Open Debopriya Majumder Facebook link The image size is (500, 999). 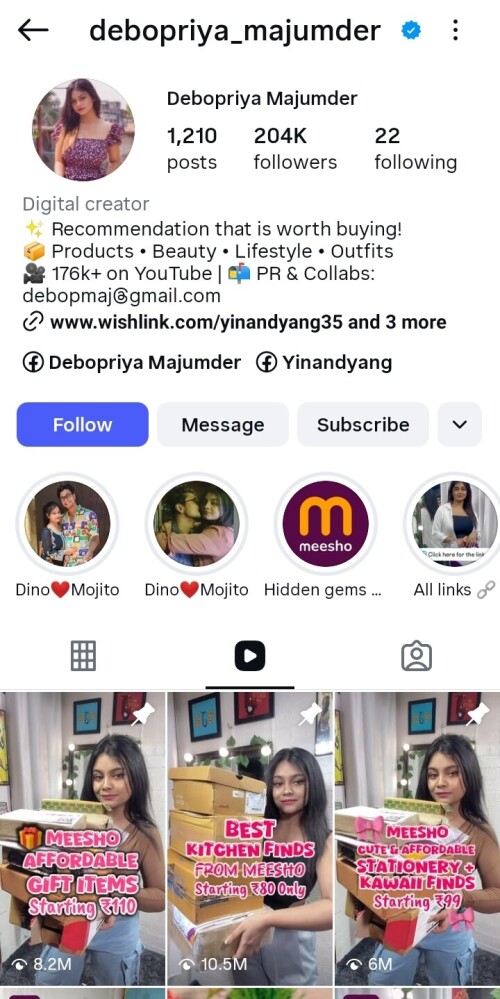pyautogui.click(x=132, y=363)
